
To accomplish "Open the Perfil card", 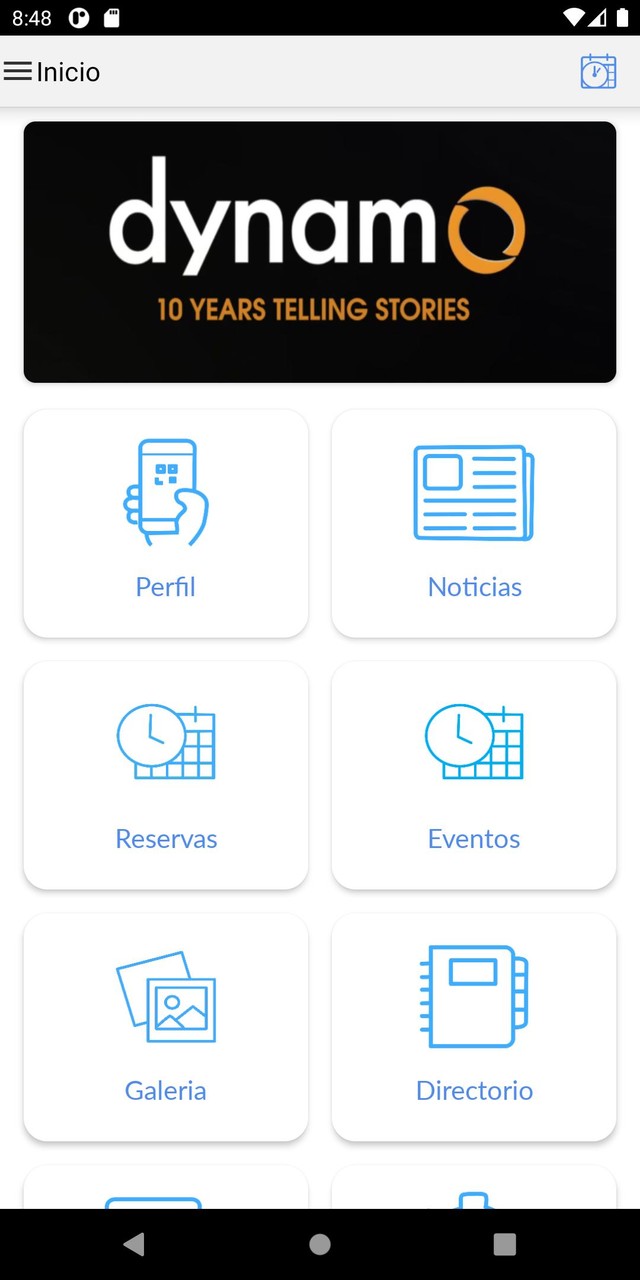I will 166,523.
